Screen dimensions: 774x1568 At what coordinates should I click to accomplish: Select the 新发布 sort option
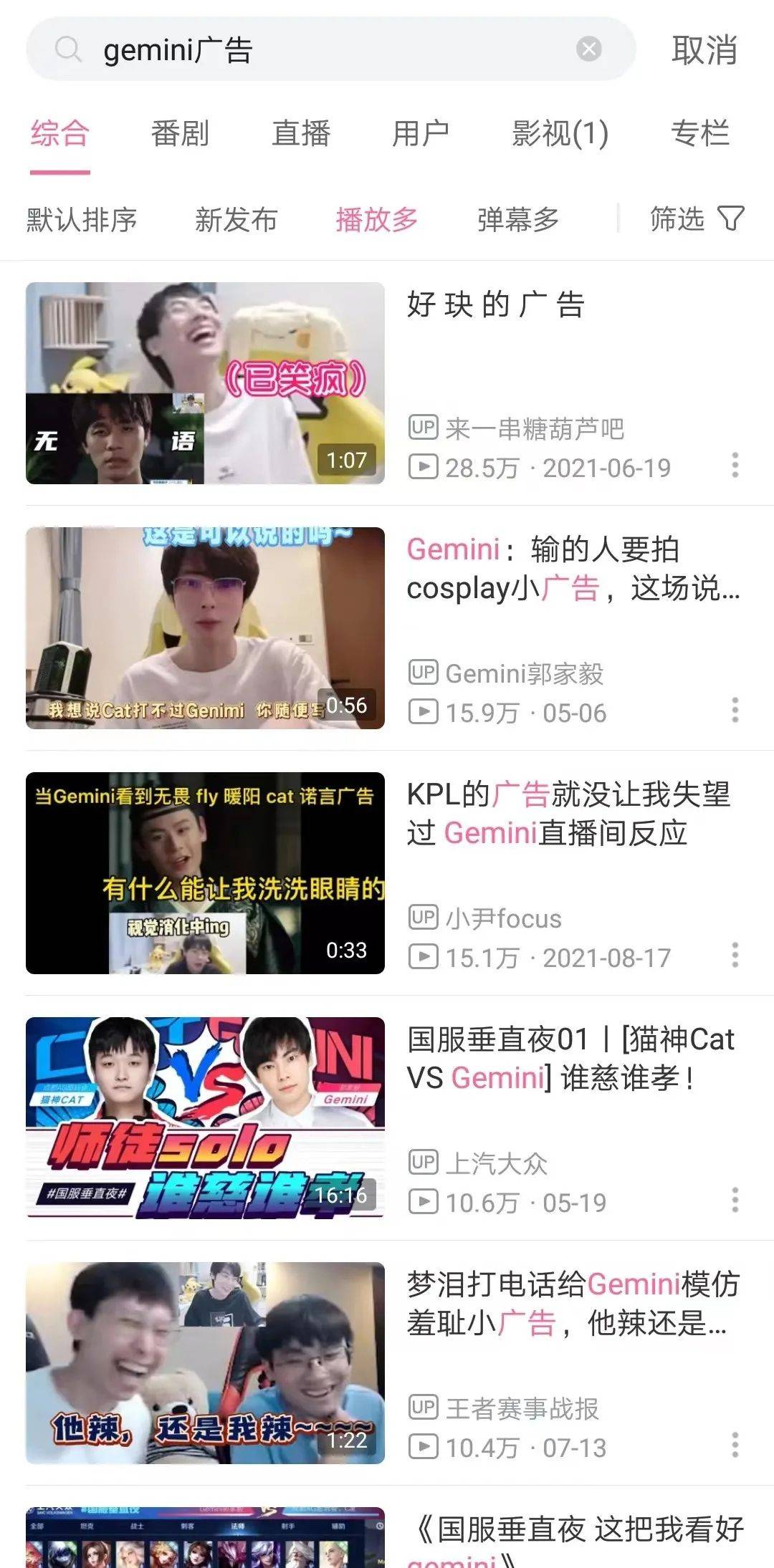(236, 221)
